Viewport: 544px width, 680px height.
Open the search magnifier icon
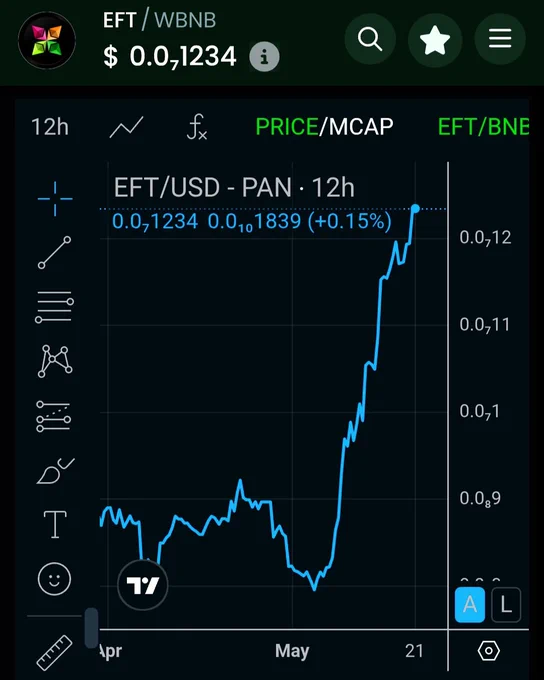tap(370, 39)
